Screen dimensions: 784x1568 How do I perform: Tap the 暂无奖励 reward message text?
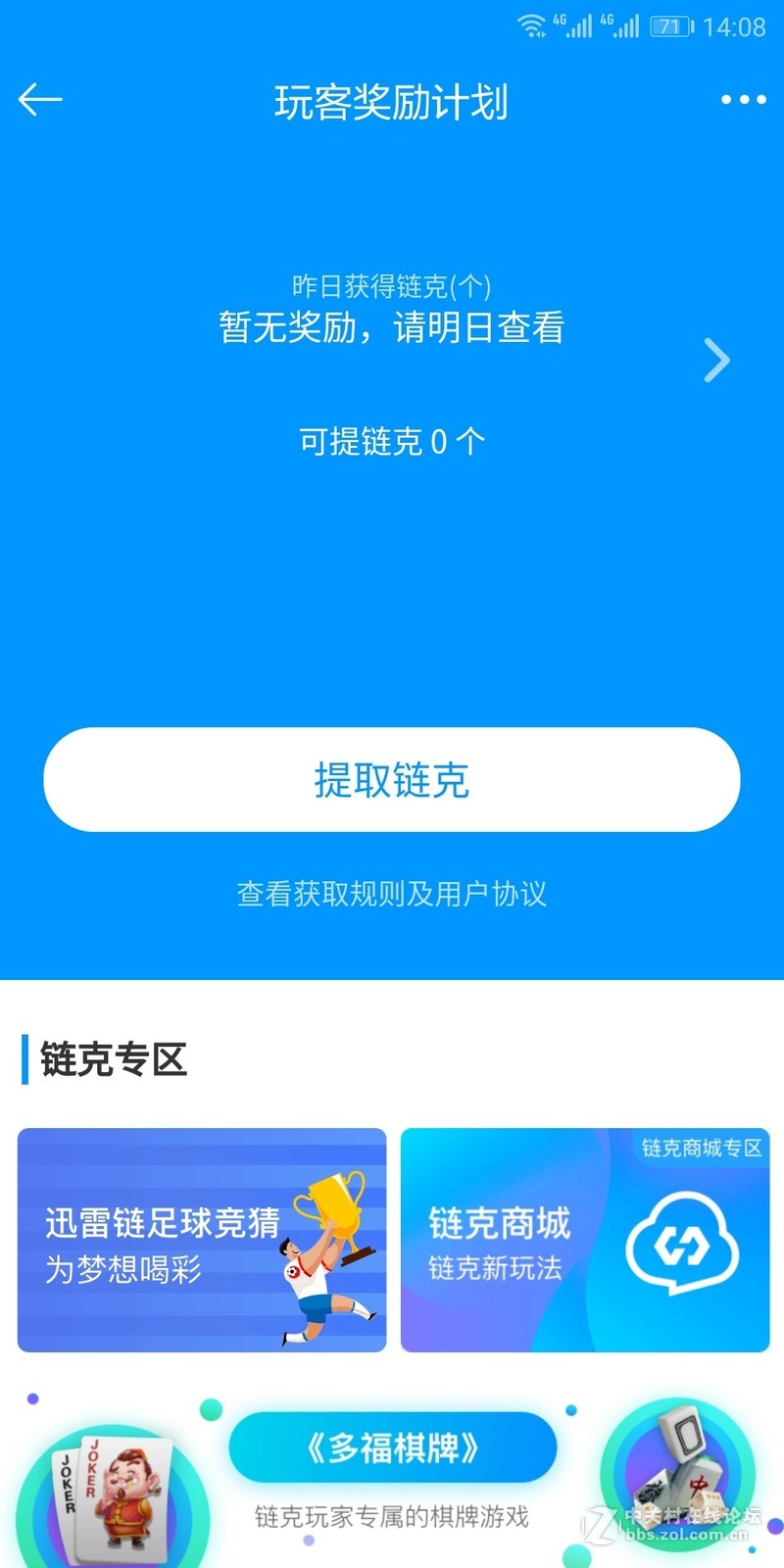tap(390, 327)
